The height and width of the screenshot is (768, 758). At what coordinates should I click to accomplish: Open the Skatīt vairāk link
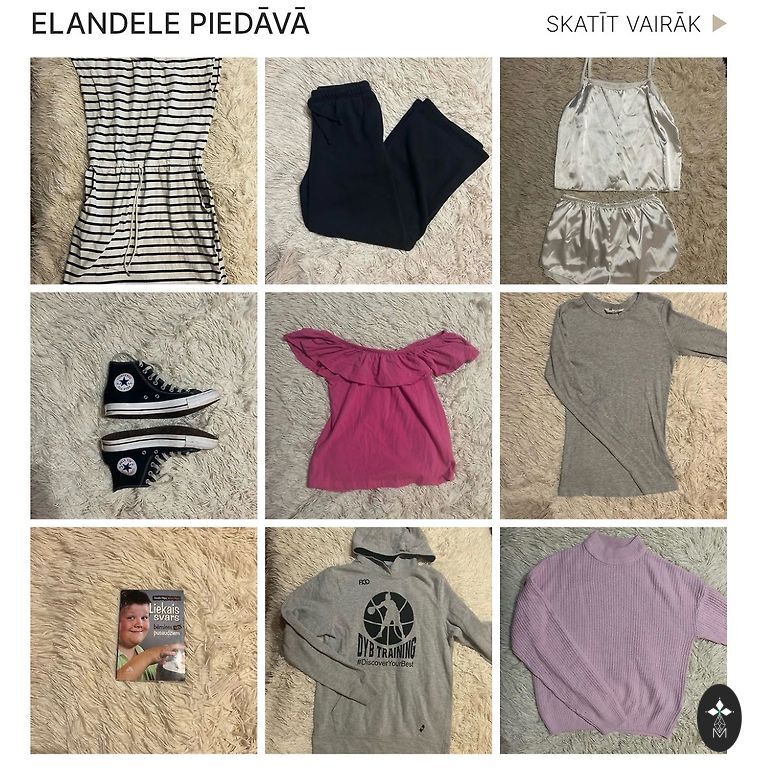[635, 24]
